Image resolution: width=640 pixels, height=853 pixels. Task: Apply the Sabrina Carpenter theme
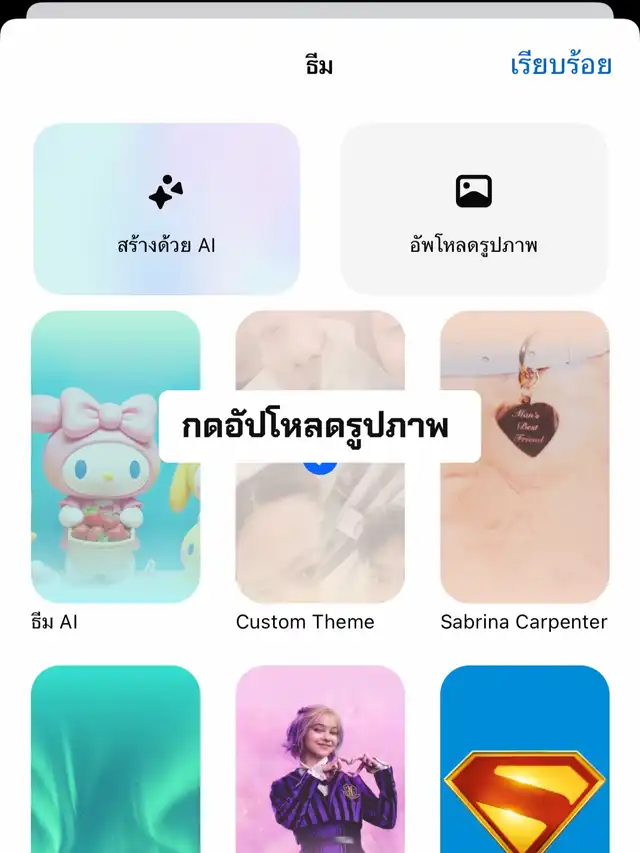pos(525,456)
